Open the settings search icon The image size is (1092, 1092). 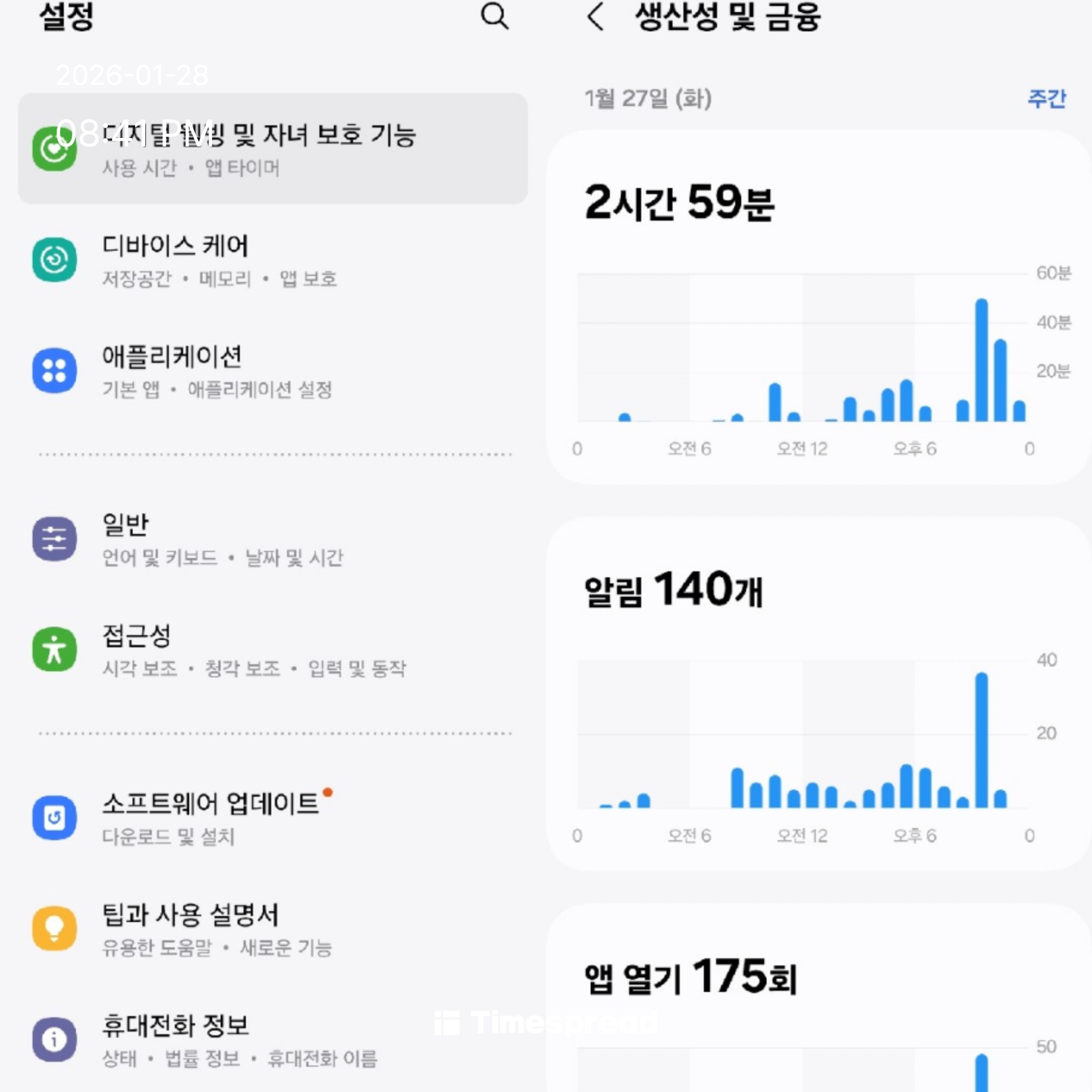click(x=494, y=16)
